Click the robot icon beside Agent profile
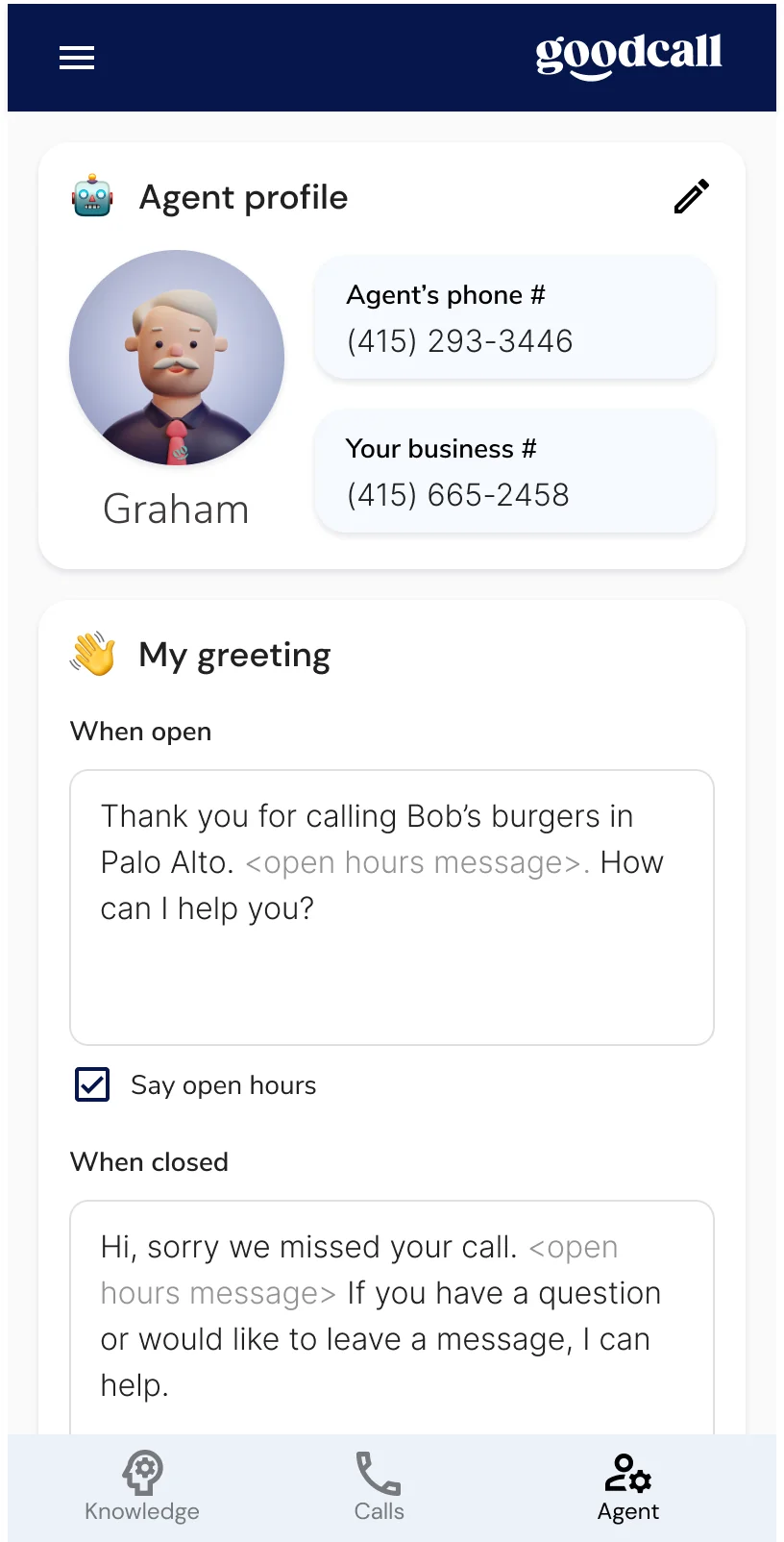The image size is (784, 1542). tap(92, 197)
